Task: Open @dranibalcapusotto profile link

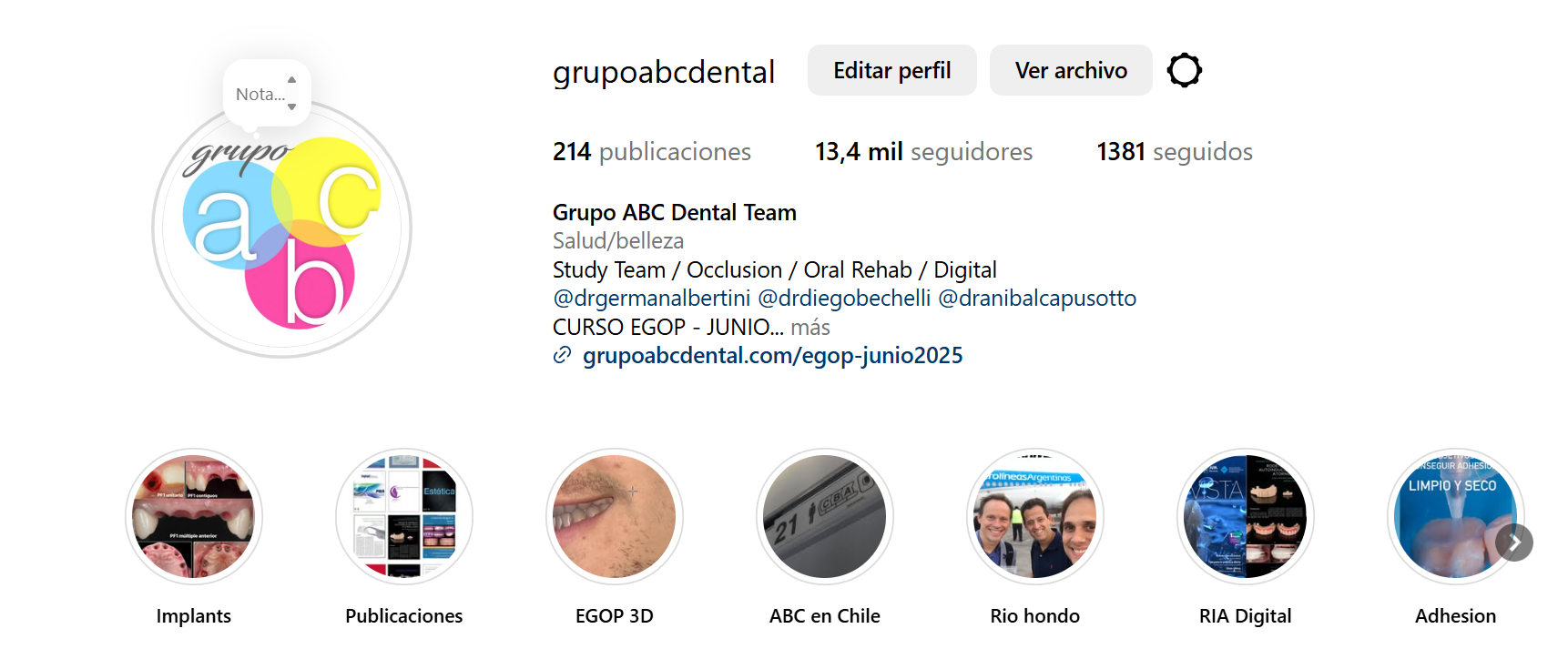Action: 1037,299
